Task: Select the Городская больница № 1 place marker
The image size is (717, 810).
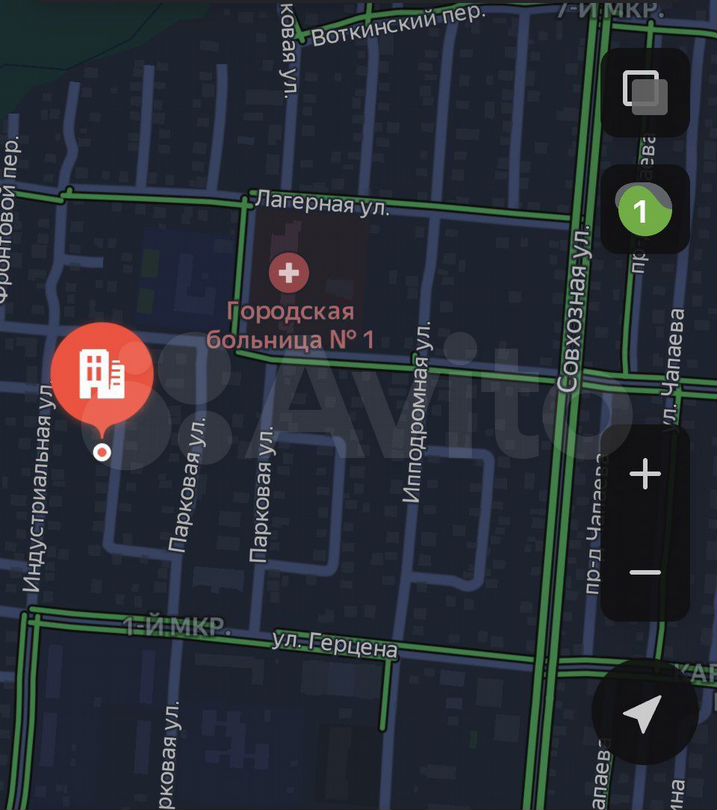Action: (289, 271)
